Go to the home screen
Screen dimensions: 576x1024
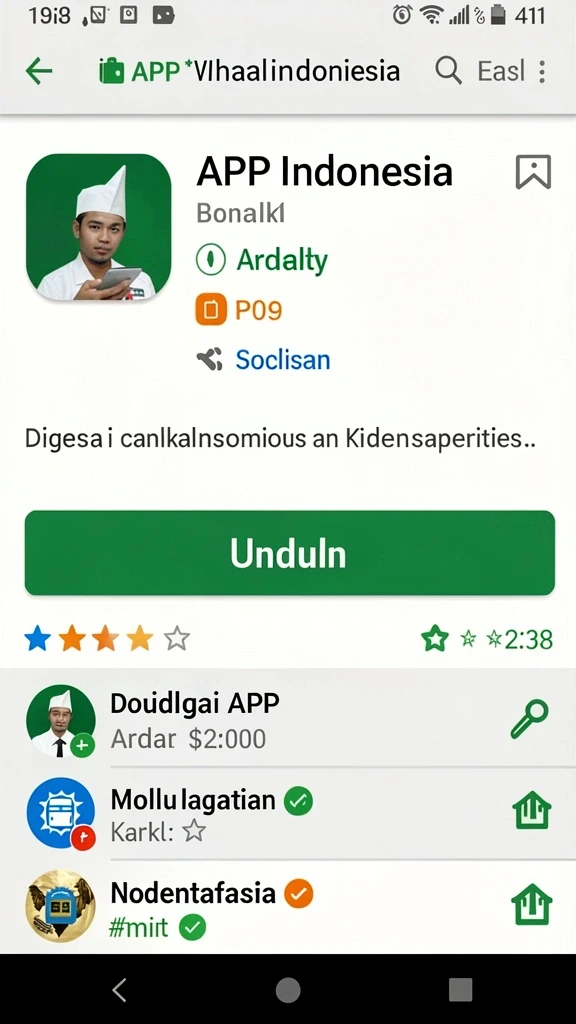(288, 990)
